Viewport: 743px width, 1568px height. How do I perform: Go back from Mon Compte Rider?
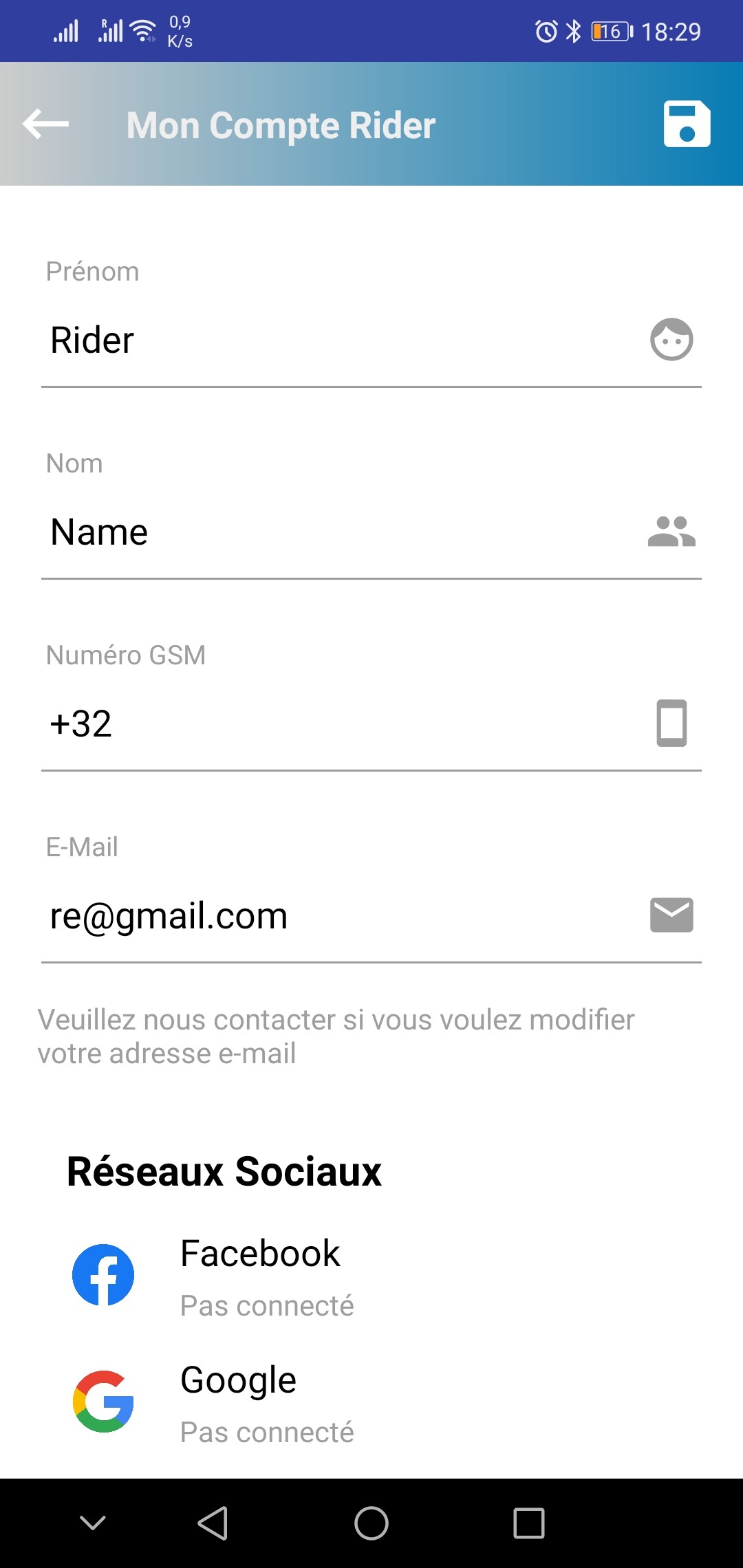[x=45, y=124]
